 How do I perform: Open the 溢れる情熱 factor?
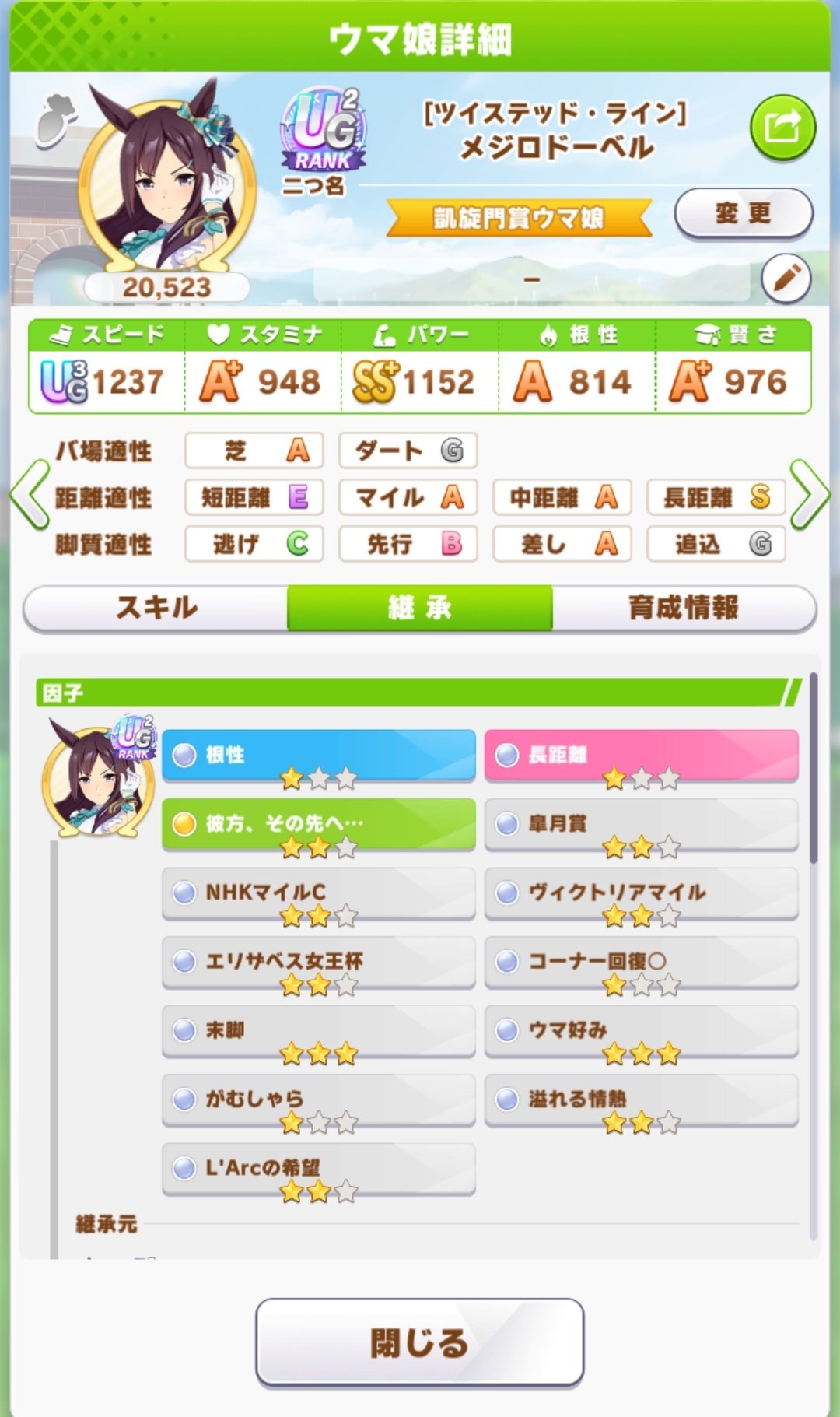pos(641,1100)
